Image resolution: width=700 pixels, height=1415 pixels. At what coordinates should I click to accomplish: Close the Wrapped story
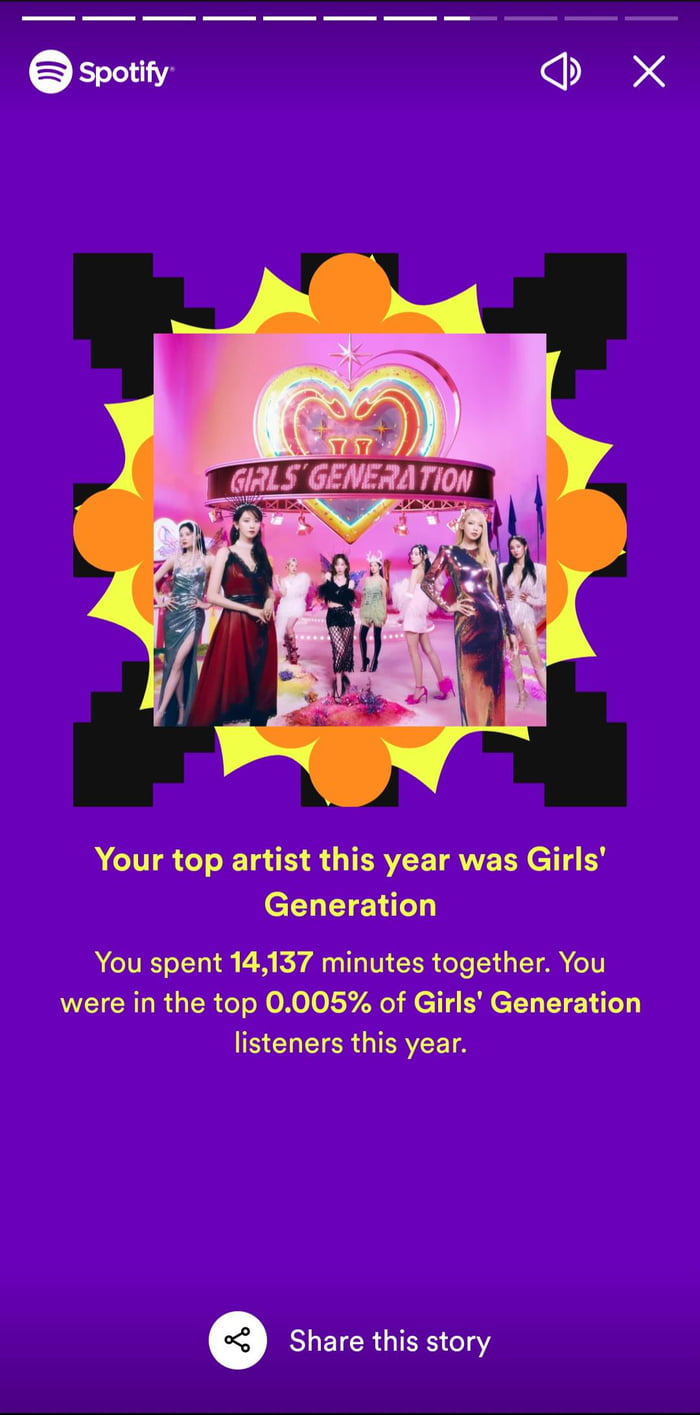click(x=649, y=72)
